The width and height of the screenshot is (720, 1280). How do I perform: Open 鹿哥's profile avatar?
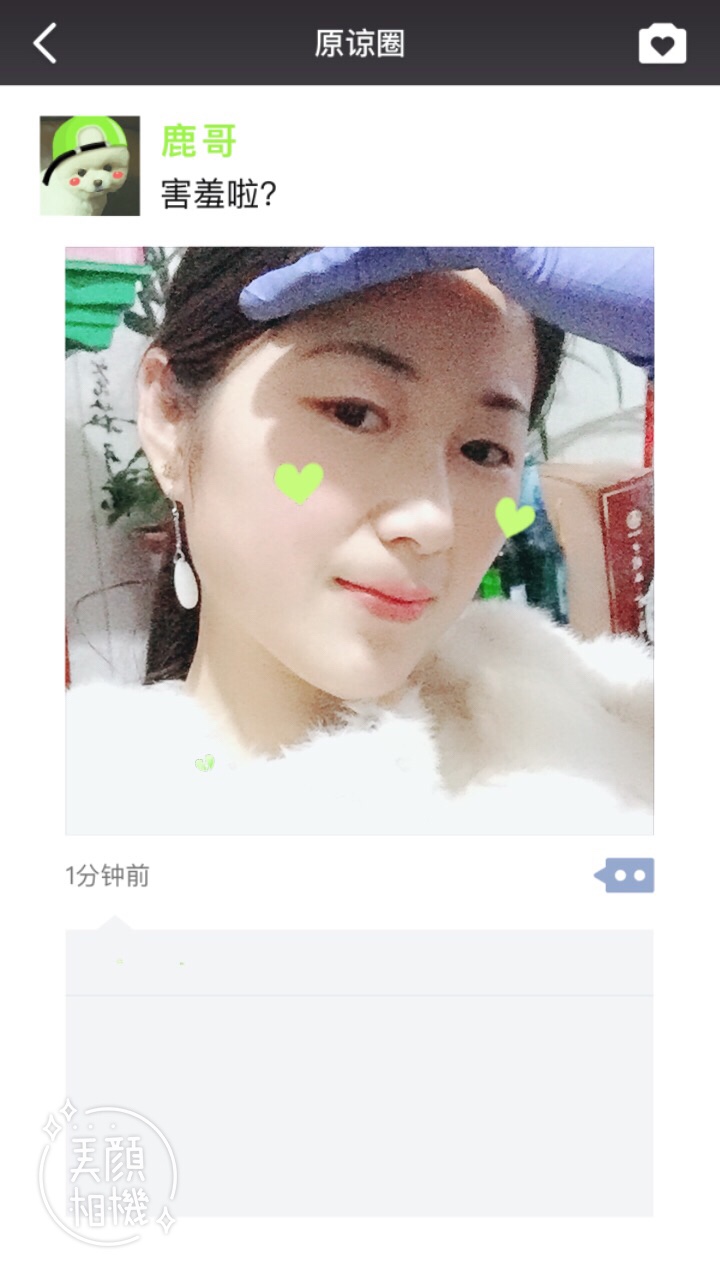(90, 166)
